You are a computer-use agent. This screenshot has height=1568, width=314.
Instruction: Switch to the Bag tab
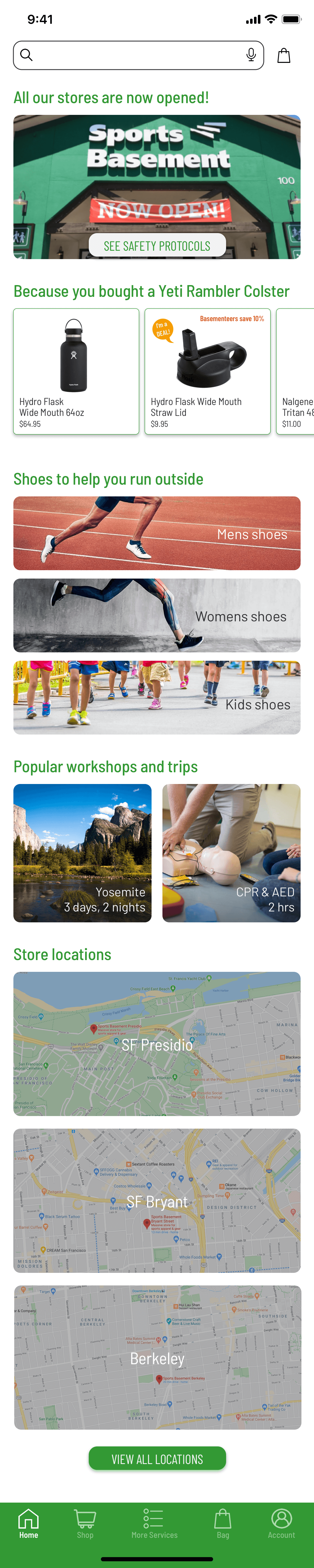click(x=223, y=1524)
